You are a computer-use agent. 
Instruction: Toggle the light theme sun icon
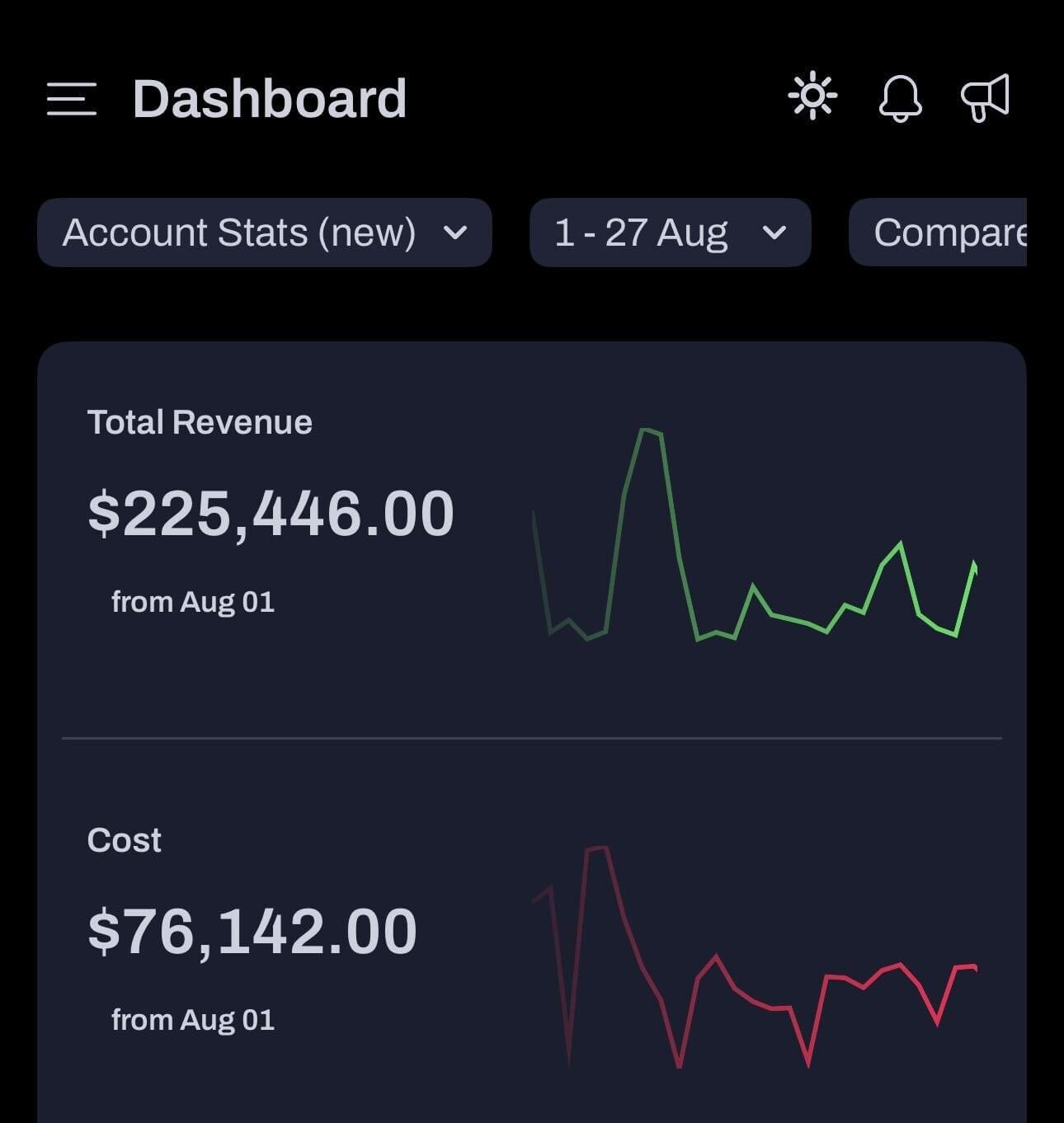point(812,97)
